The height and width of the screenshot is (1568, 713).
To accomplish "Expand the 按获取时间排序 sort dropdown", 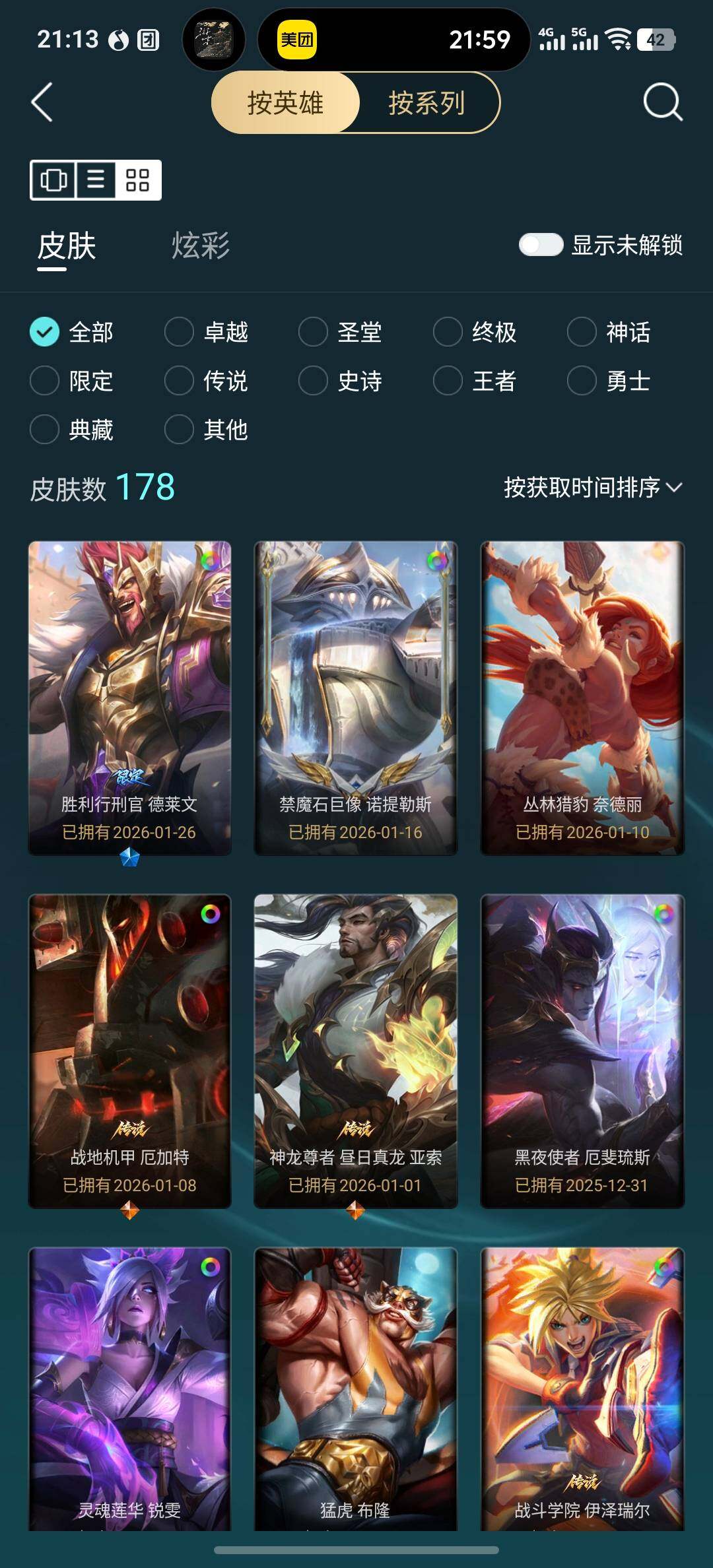I will (592, 488).
